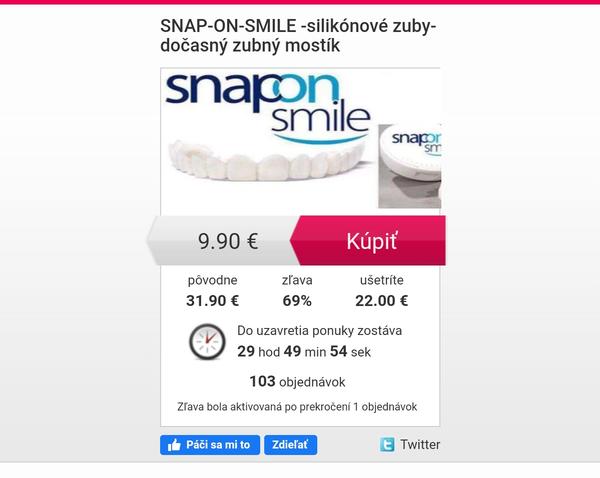Share the offer via Zdieľať button
This screenshot has height=478, width=600.
290,445
